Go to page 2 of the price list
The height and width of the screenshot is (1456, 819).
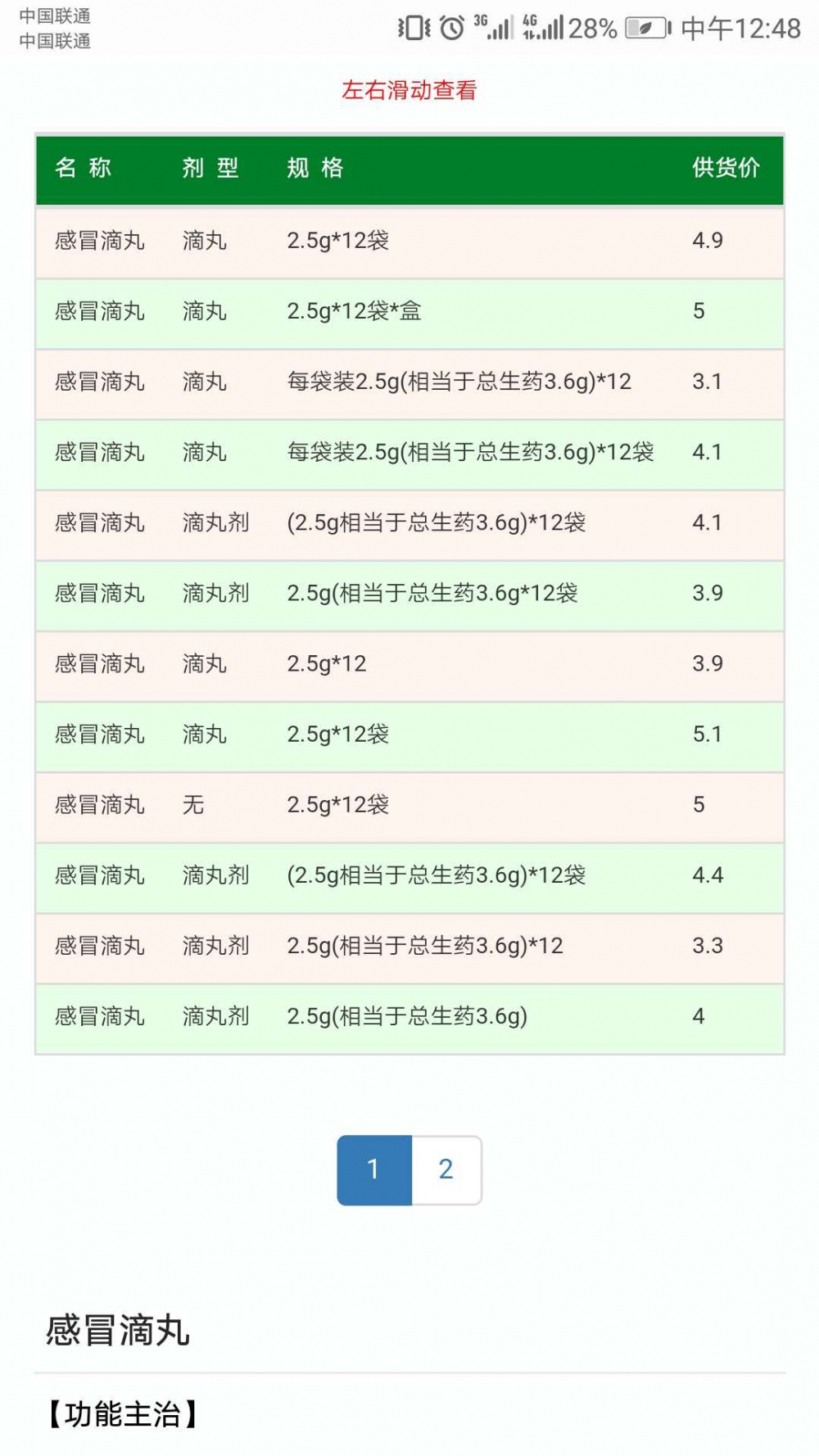(x=446, y=1169)
